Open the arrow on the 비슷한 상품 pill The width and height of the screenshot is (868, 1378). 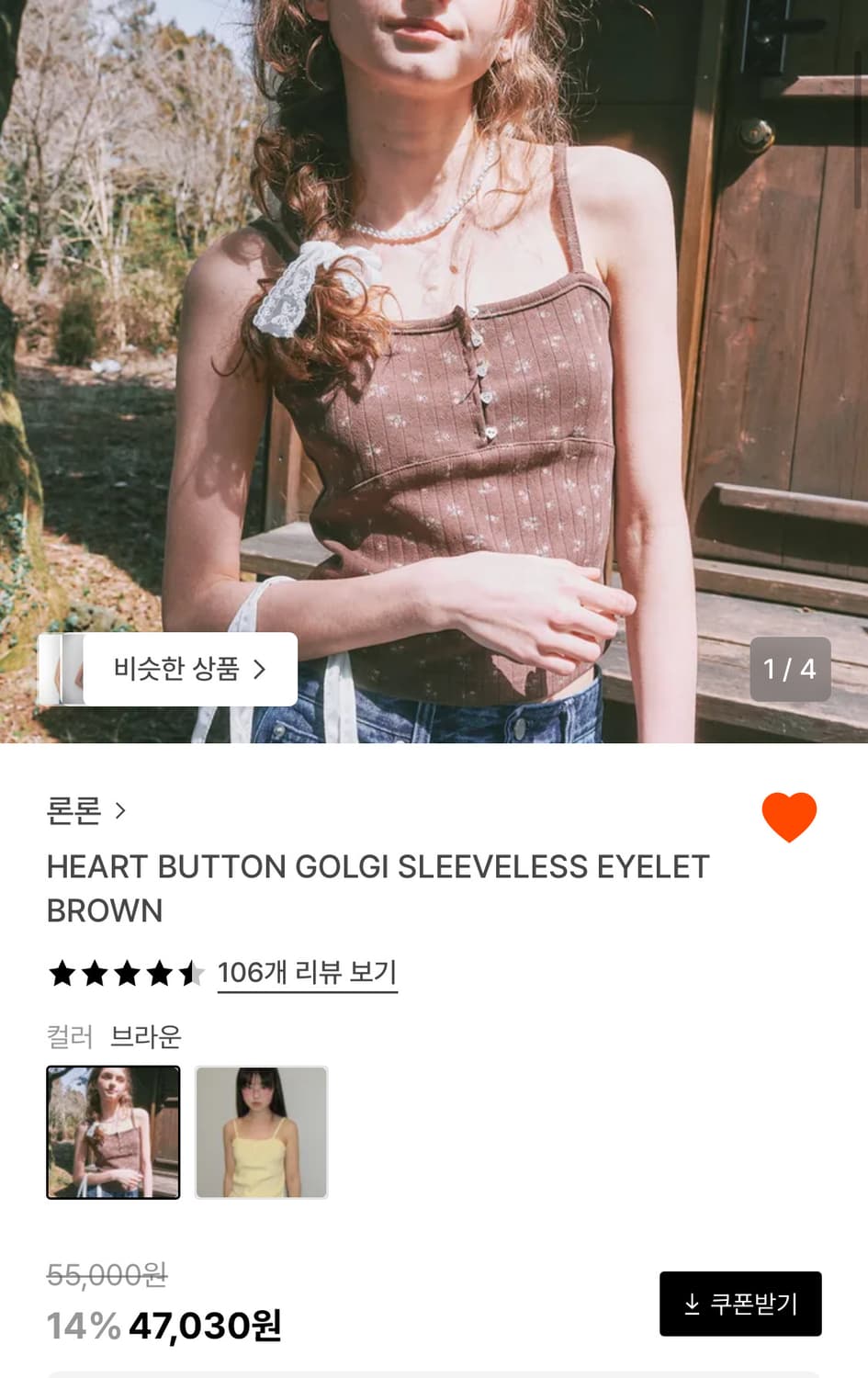tap(263, 669)
